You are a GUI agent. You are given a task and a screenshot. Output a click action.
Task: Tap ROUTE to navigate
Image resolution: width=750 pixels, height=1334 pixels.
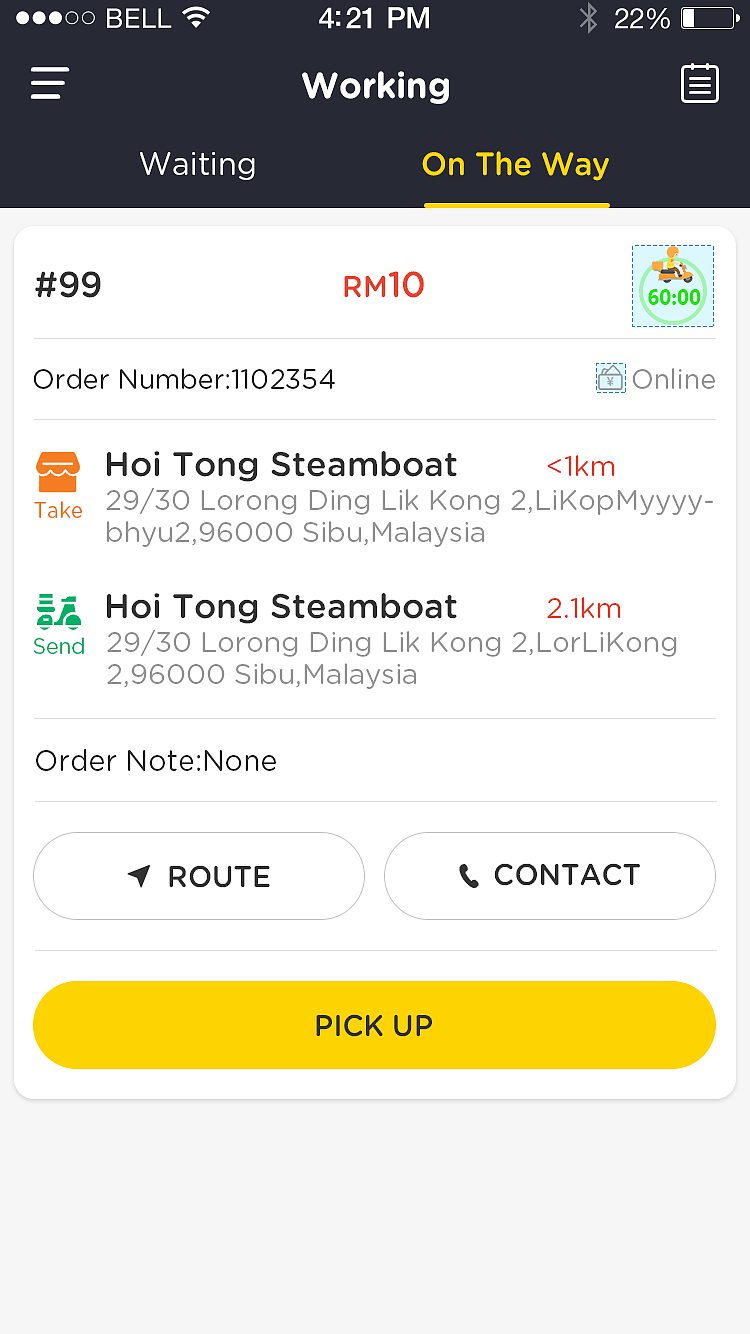(x=199, y=876)
